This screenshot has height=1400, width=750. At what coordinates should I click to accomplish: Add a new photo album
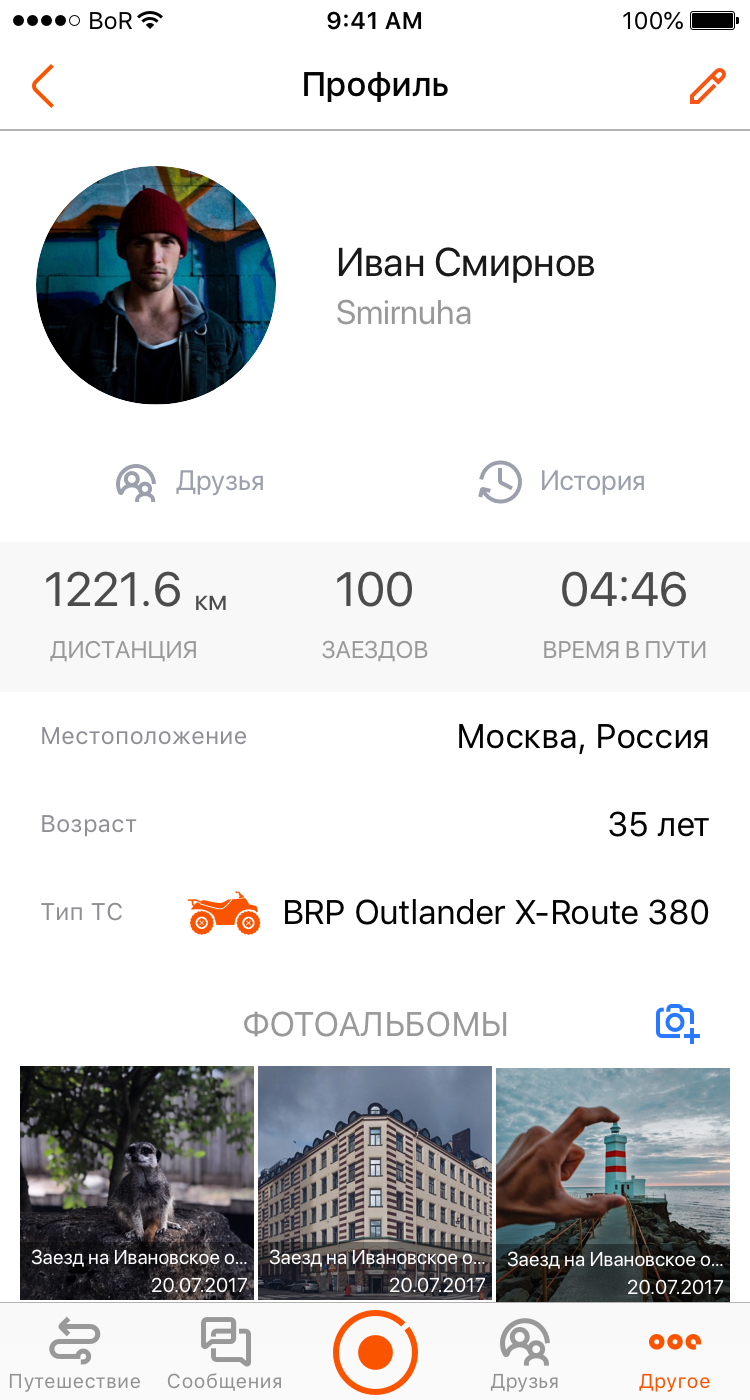pyautogui.click(x=677, y=1023)
